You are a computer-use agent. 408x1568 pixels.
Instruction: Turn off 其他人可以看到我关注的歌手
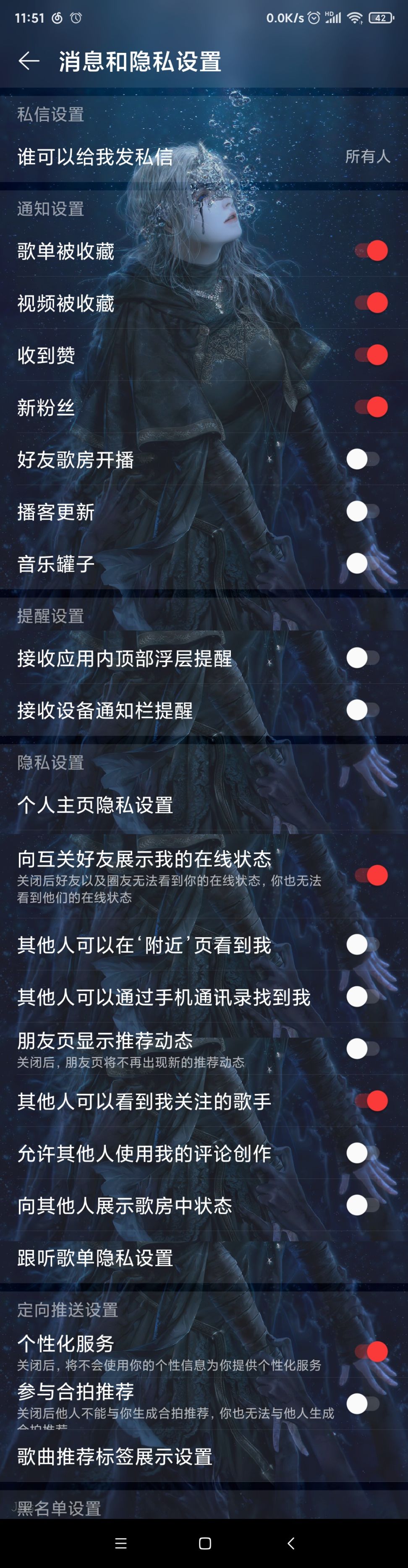371,1101
